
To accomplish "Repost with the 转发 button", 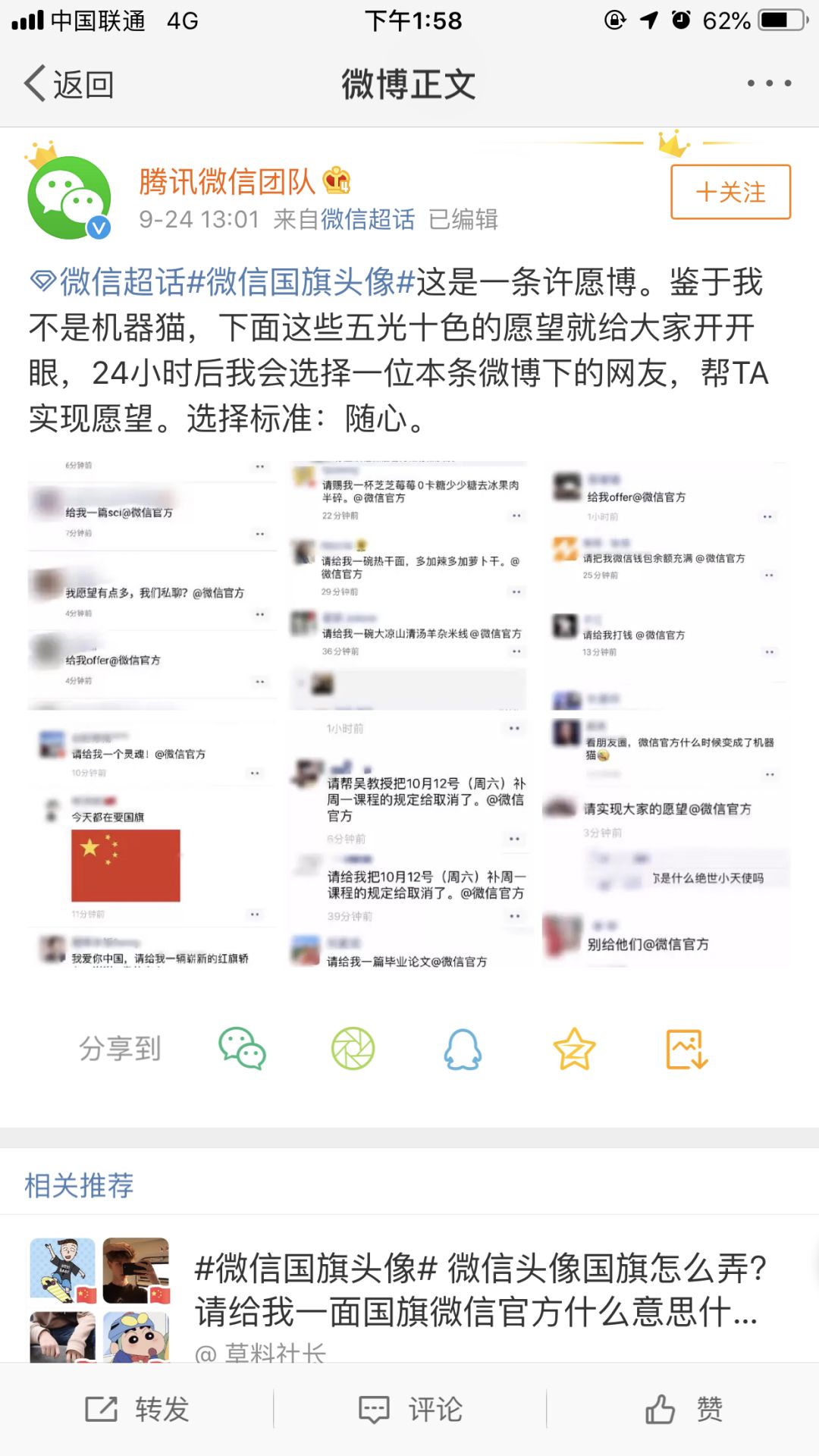I will (x=137, y=1410).
